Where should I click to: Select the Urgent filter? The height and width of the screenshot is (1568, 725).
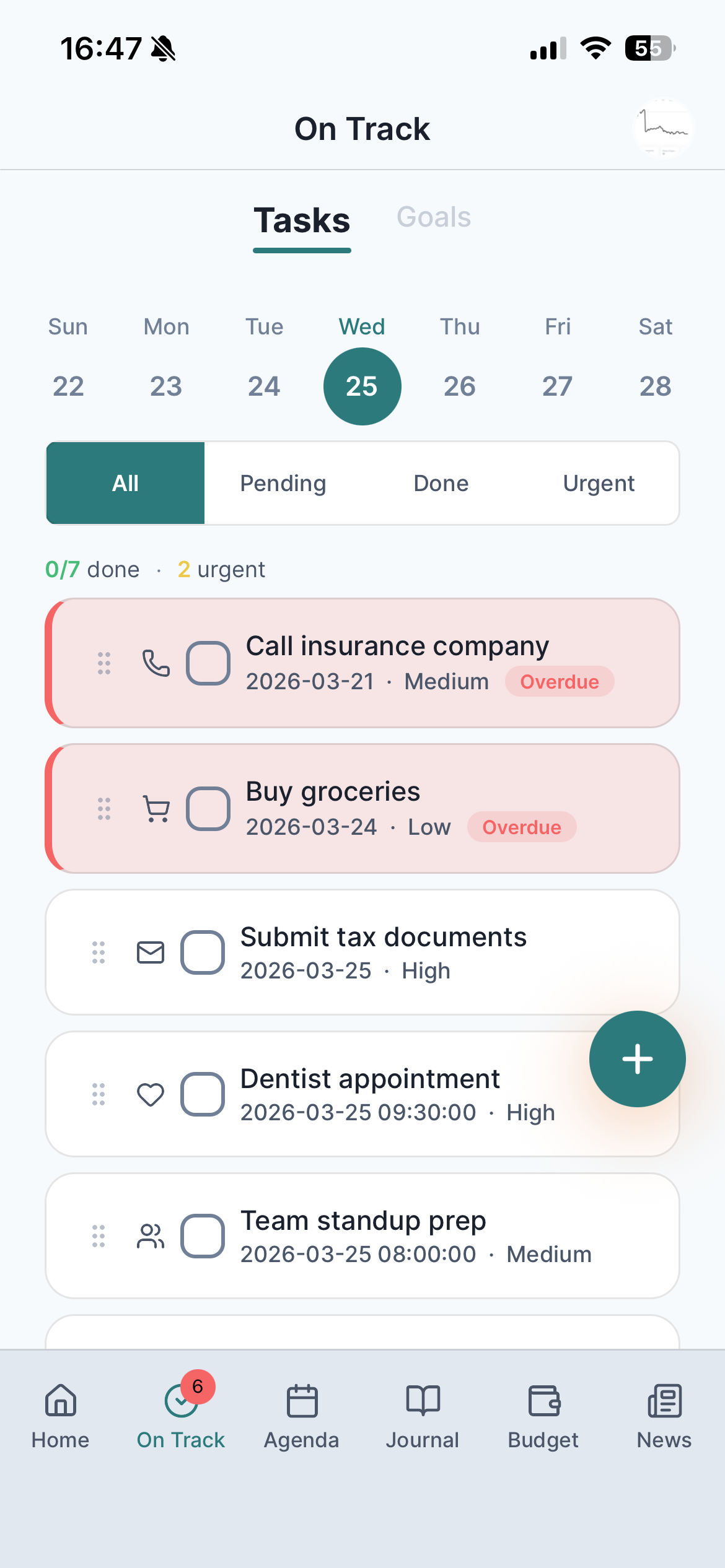coord(599,483)
